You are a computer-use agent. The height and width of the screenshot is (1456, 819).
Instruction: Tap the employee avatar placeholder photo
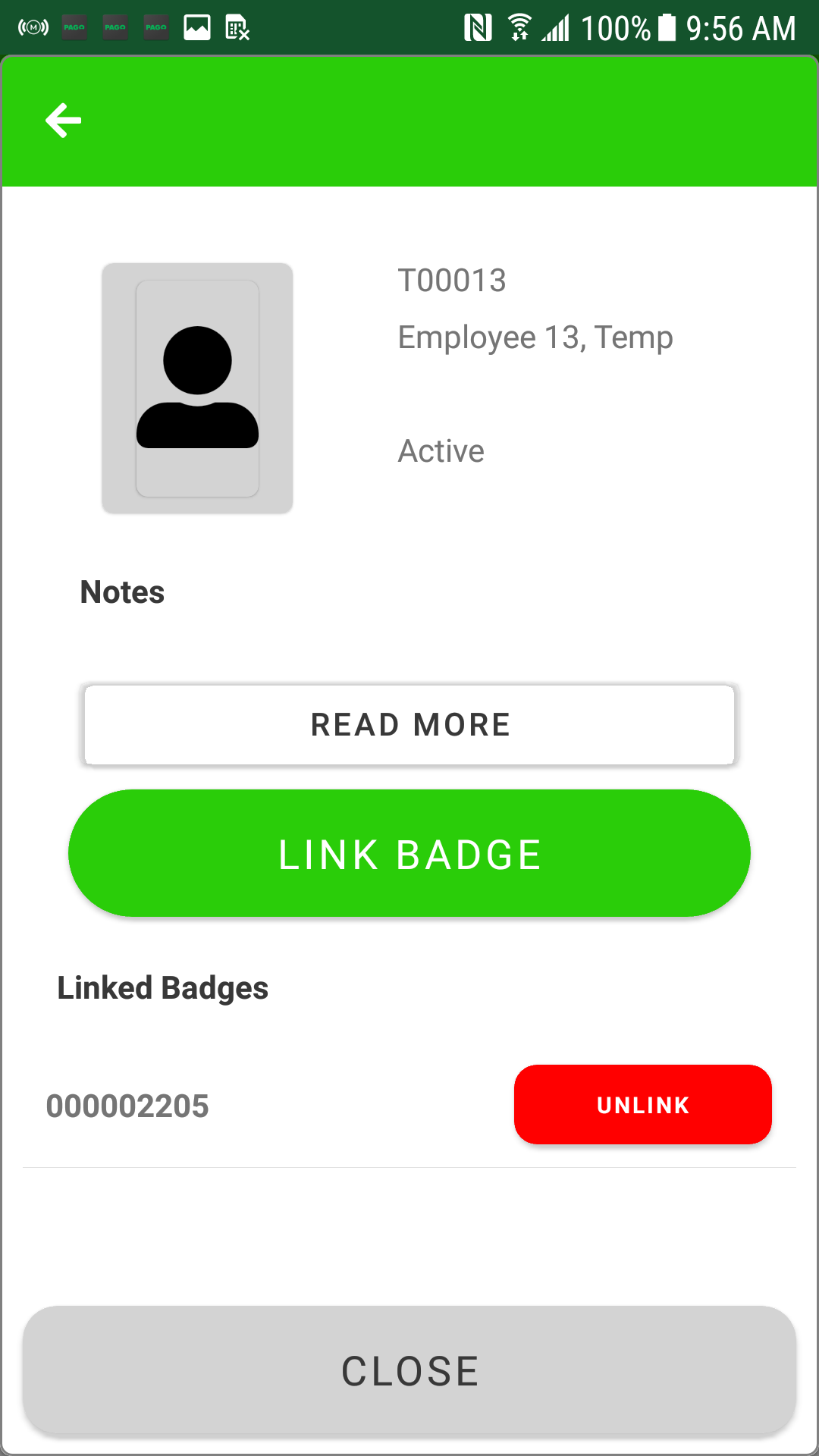coord(198,387)
